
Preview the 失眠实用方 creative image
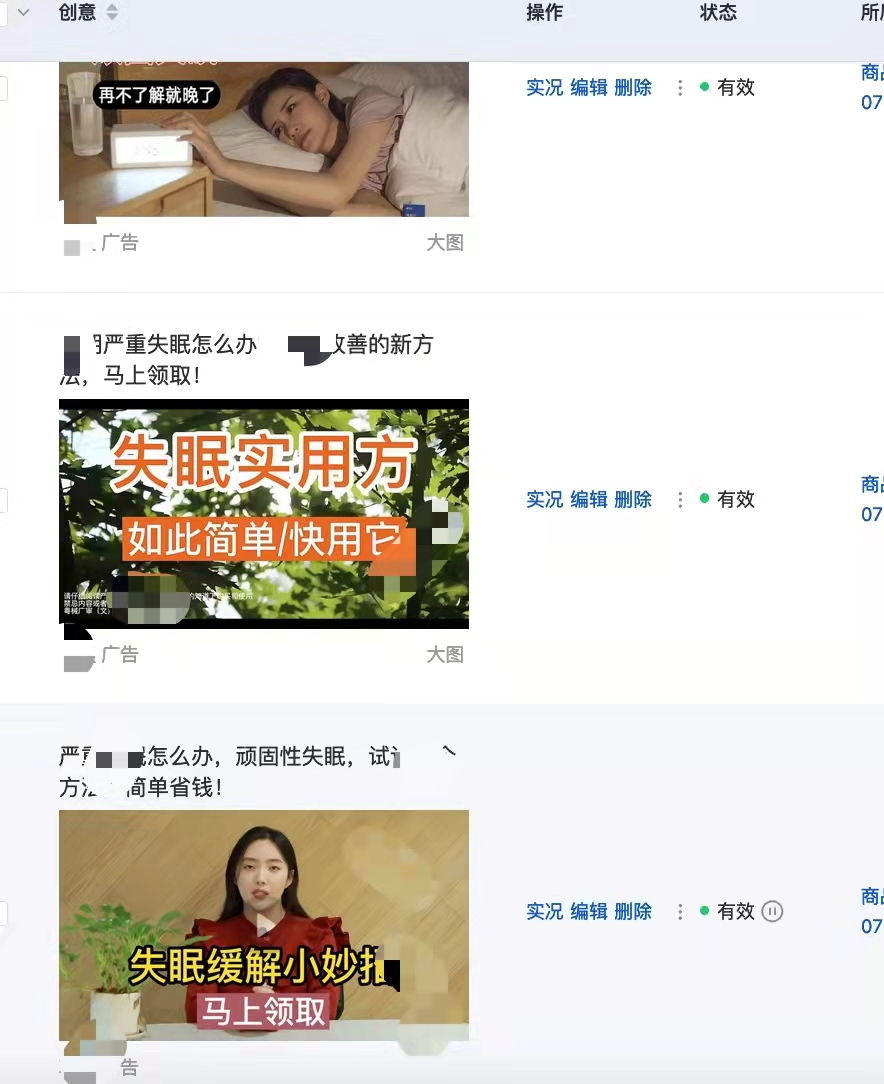coord(264,513)
